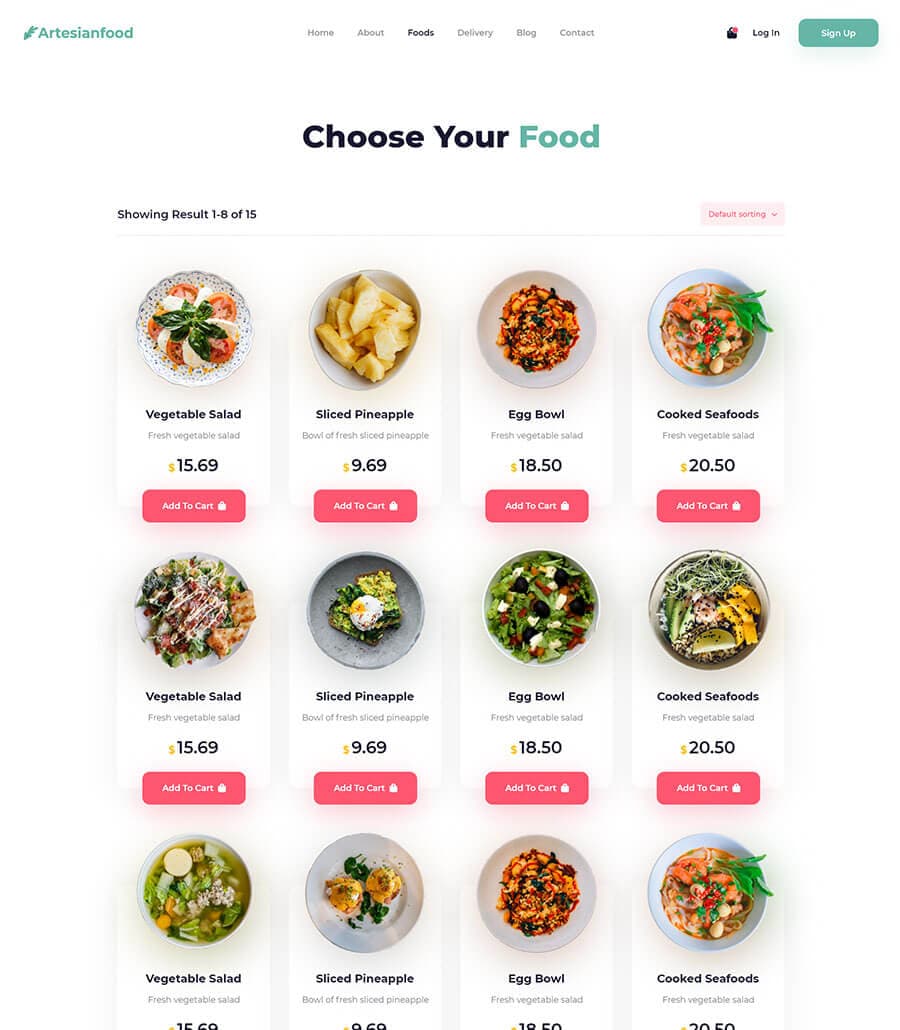Add the tomato mozzarella salad plate to cart
The image size is (900, 1030).
[193, 506]
